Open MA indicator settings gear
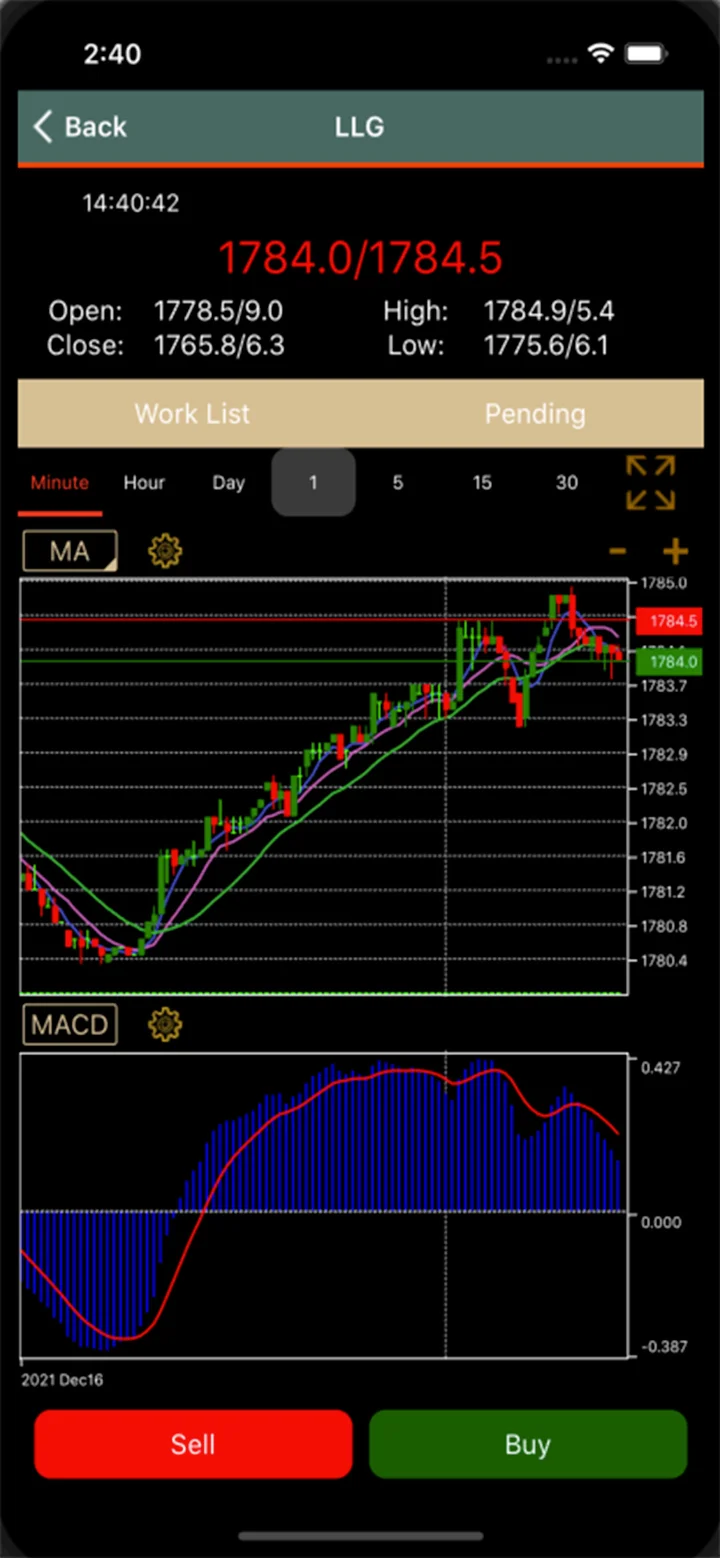 point(165,551)
